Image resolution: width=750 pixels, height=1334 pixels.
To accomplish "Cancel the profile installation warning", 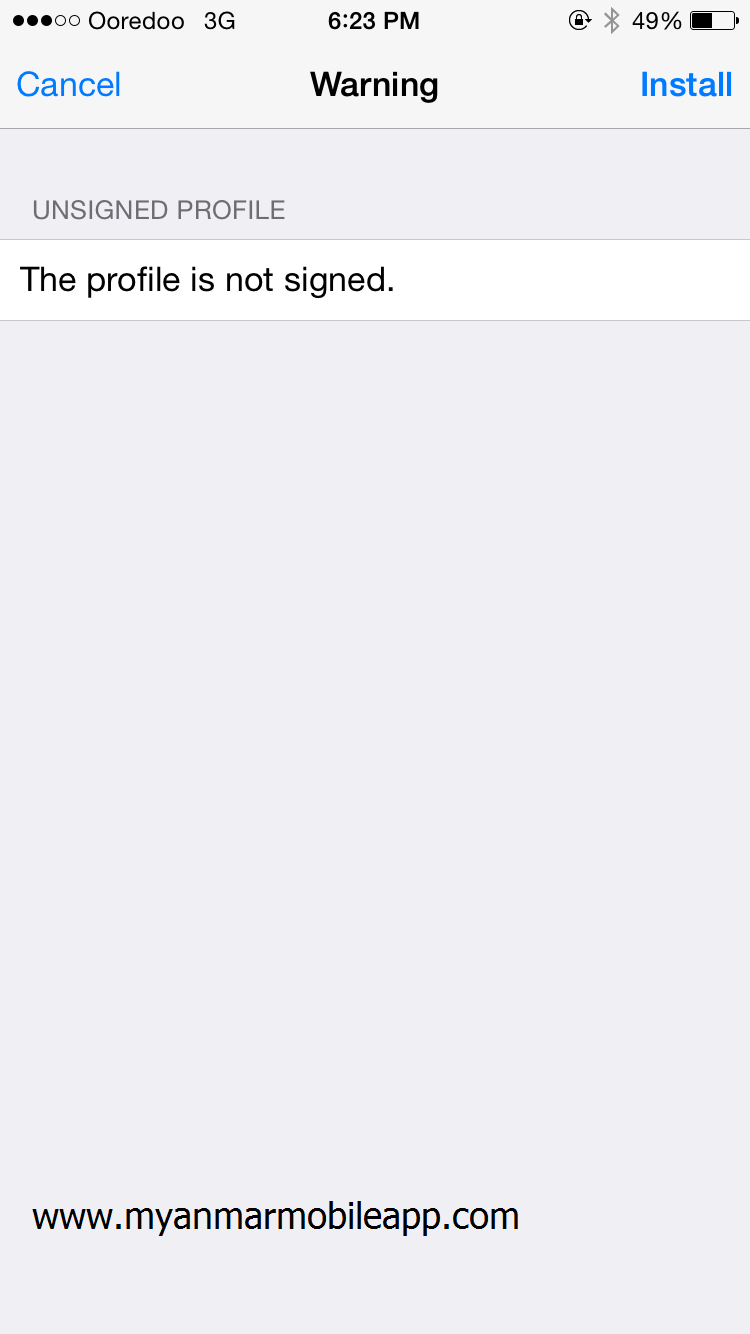I will [69, 85].
